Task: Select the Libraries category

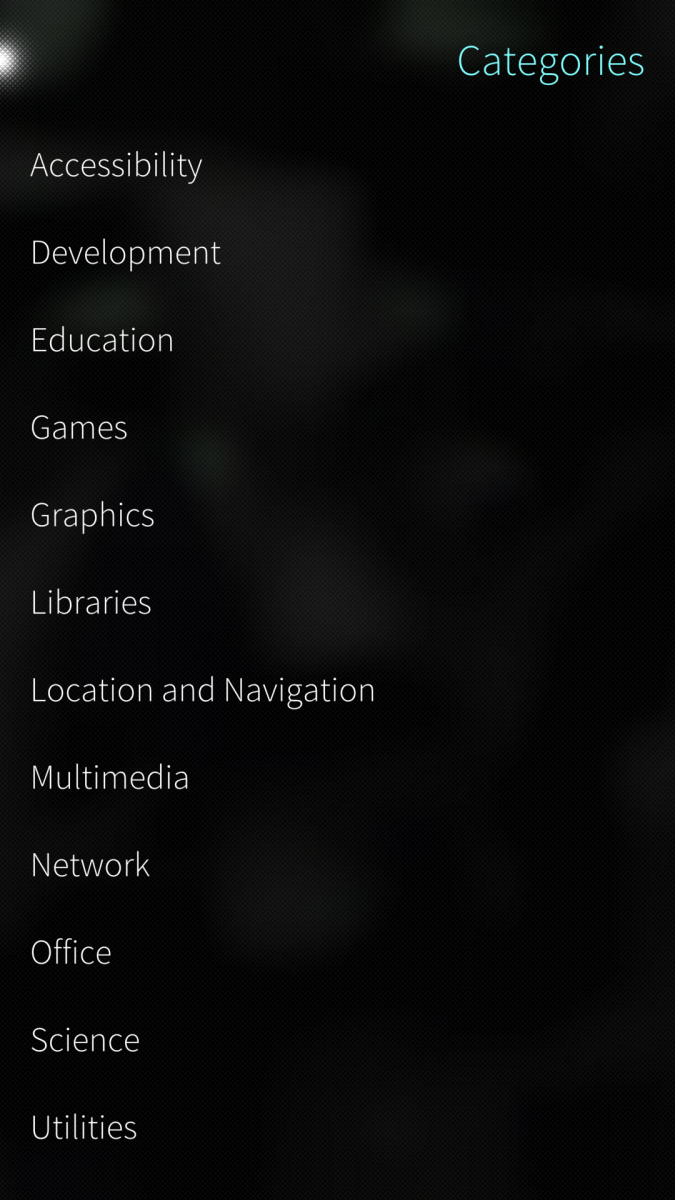Action: click(x=91, y=603)
